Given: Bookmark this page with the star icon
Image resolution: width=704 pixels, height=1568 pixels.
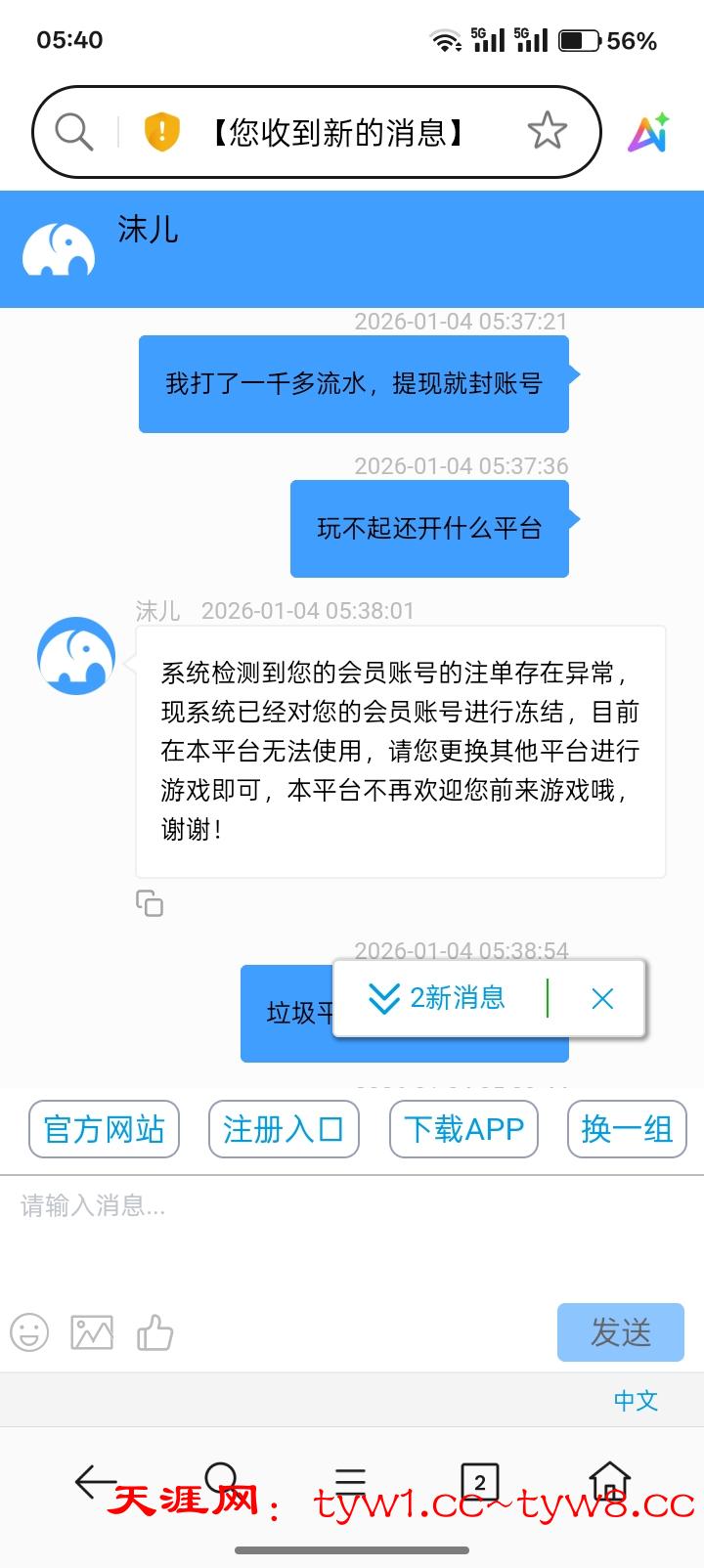Looking at the screenshot, I should point(547,131).
